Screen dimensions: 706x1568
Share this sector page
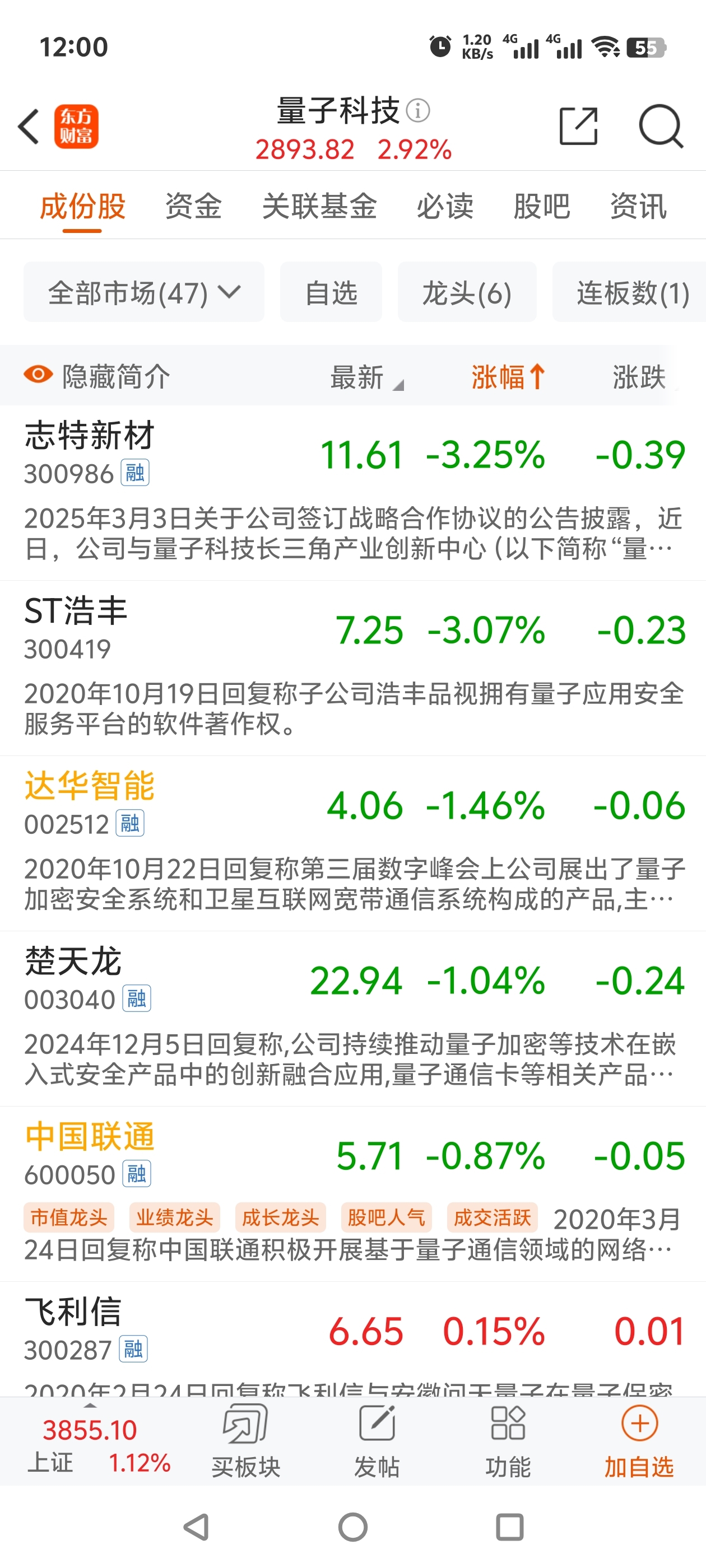click(x=578, y=126)
